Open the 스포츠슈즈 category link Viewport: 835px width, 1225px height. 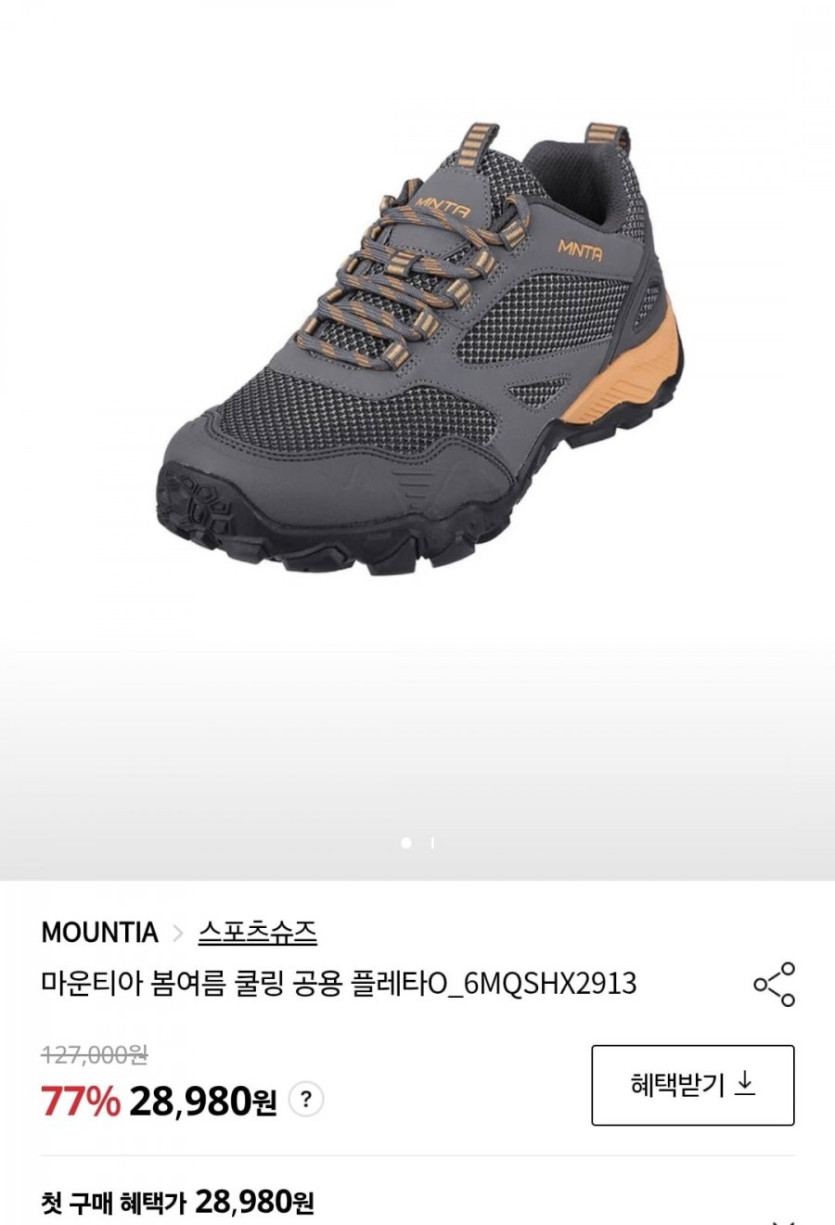(x=258, y=933)
